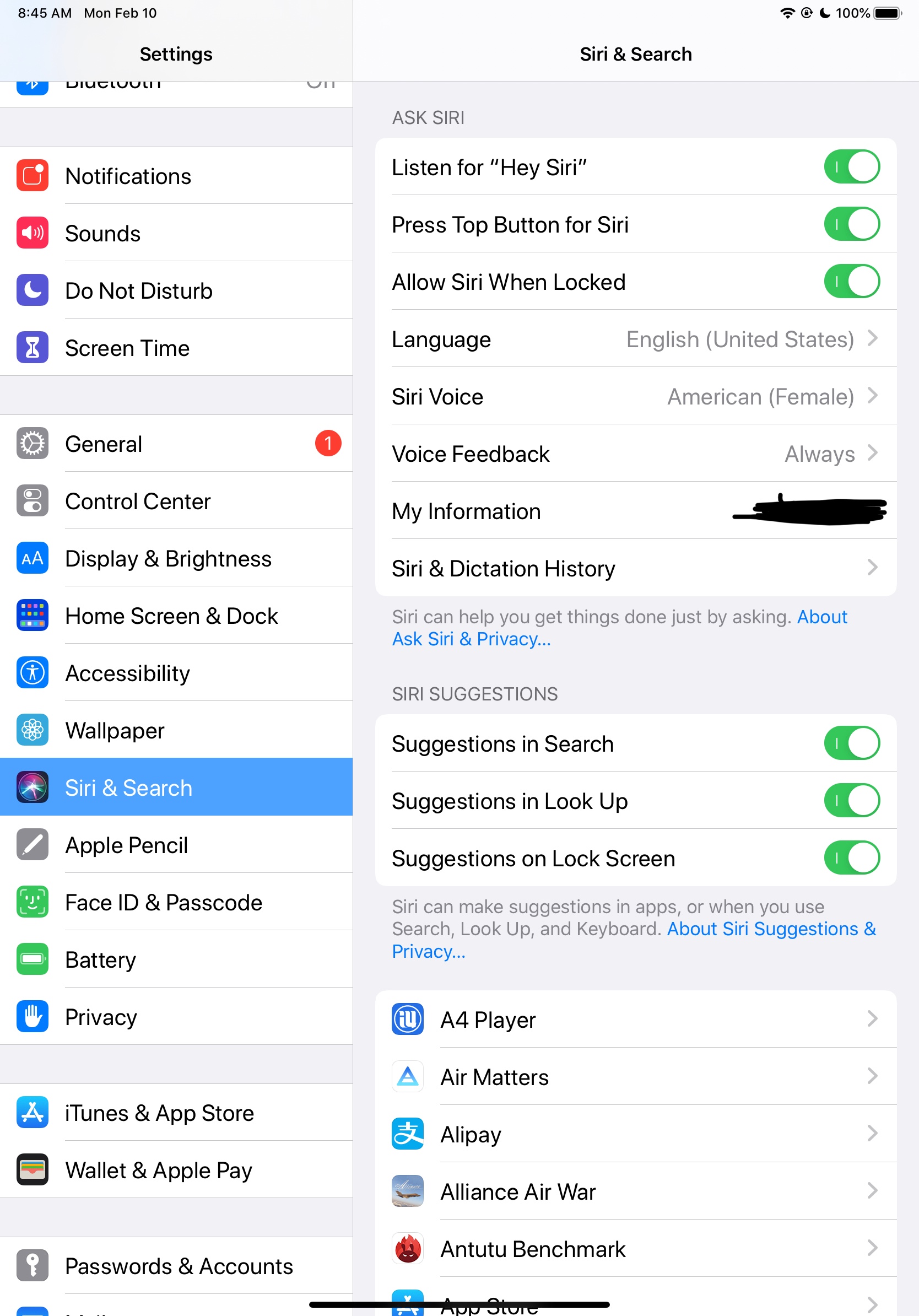Turn off Suggestions in Search

pos(851,743)
